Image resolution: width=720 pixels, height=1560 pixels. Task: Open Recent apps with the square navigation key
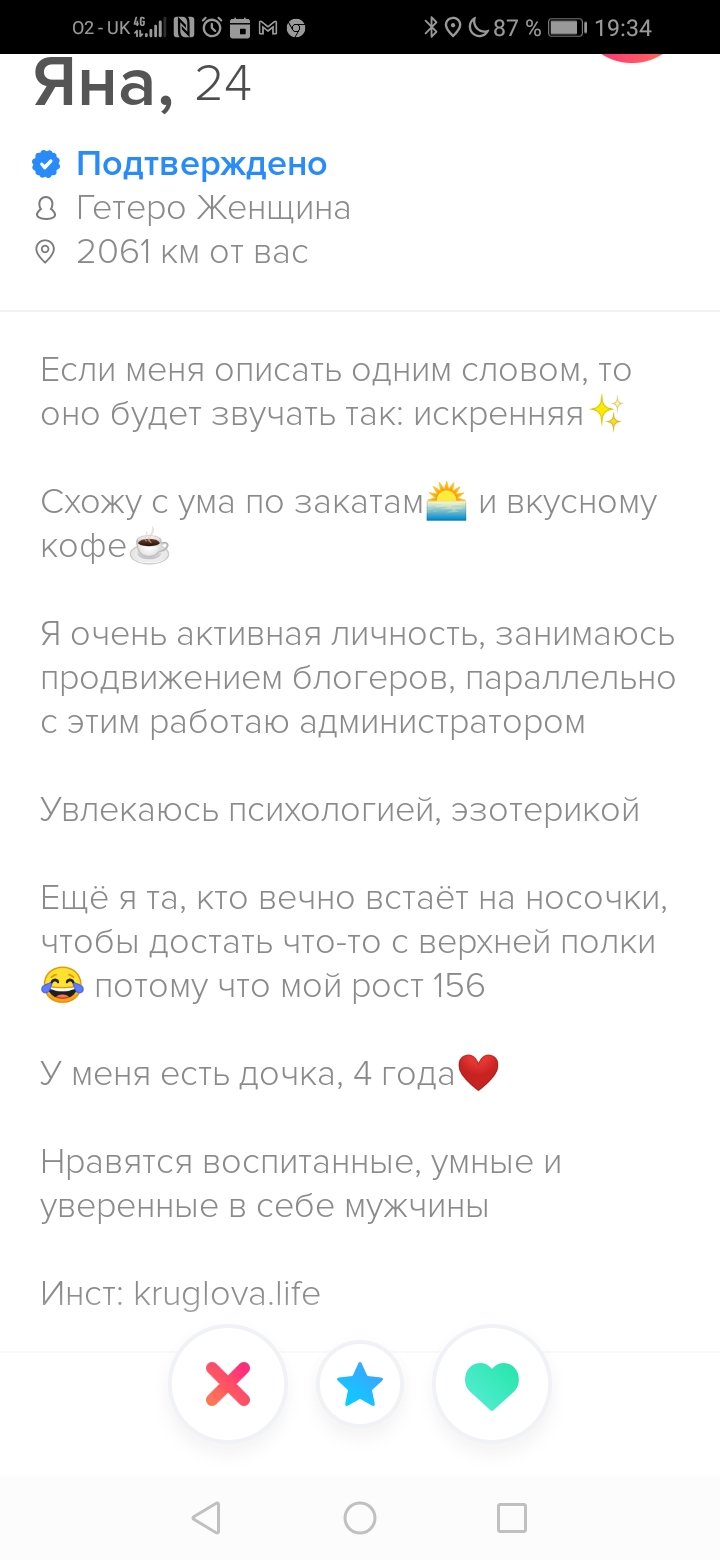tap(511, 1517)
